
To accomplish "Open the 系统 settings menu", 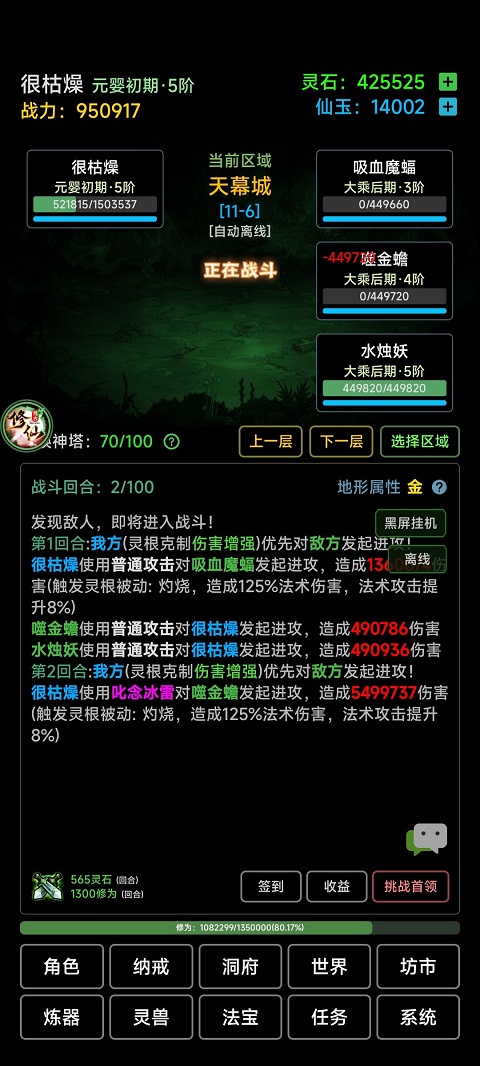I will (x=418, y=1017).
